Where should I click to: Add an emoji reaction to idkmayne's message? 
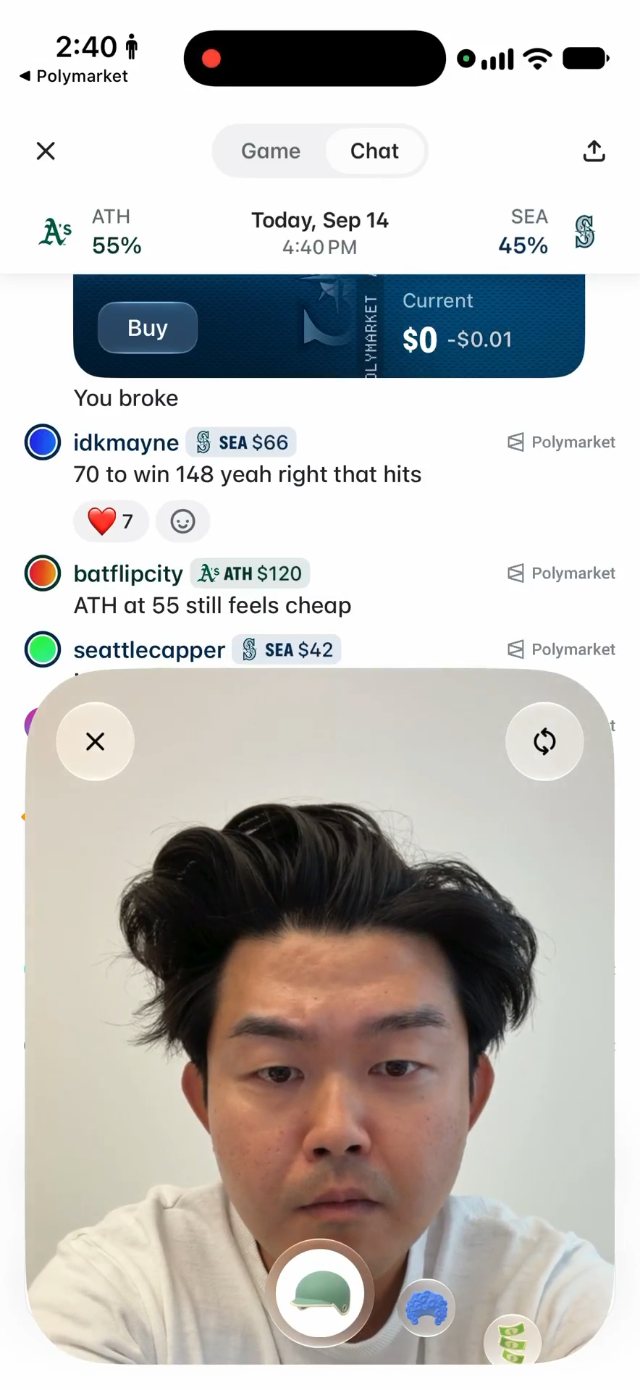[x=183, y=521]
